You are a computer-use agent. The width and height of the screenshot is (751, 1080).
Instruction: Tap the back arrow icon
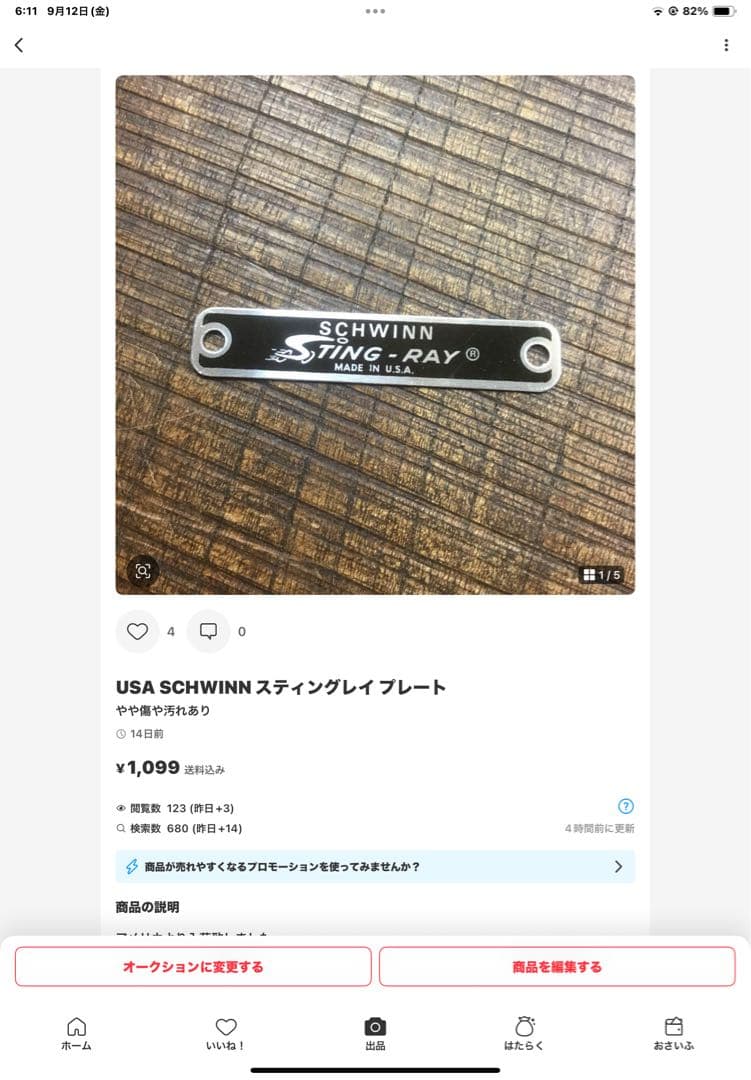(19, 44)
